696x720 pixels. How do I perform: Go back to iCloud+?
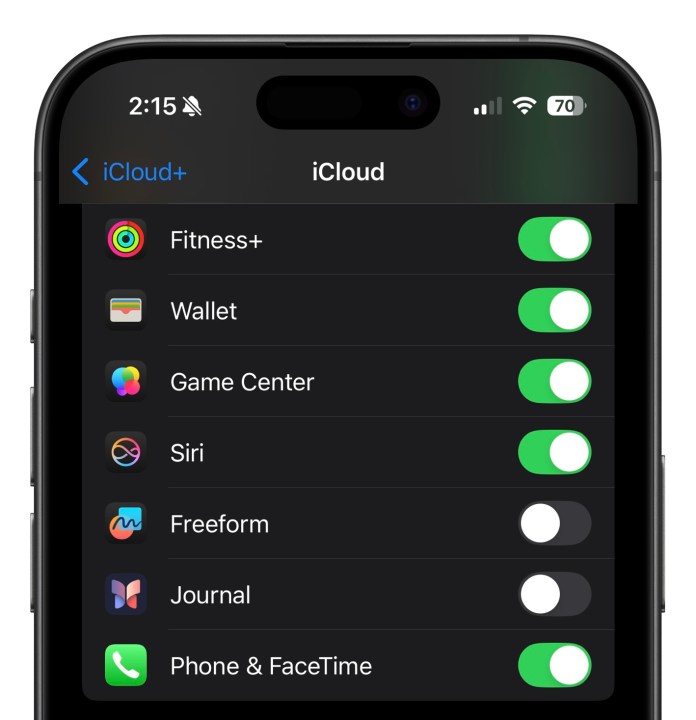click(129, 172)
